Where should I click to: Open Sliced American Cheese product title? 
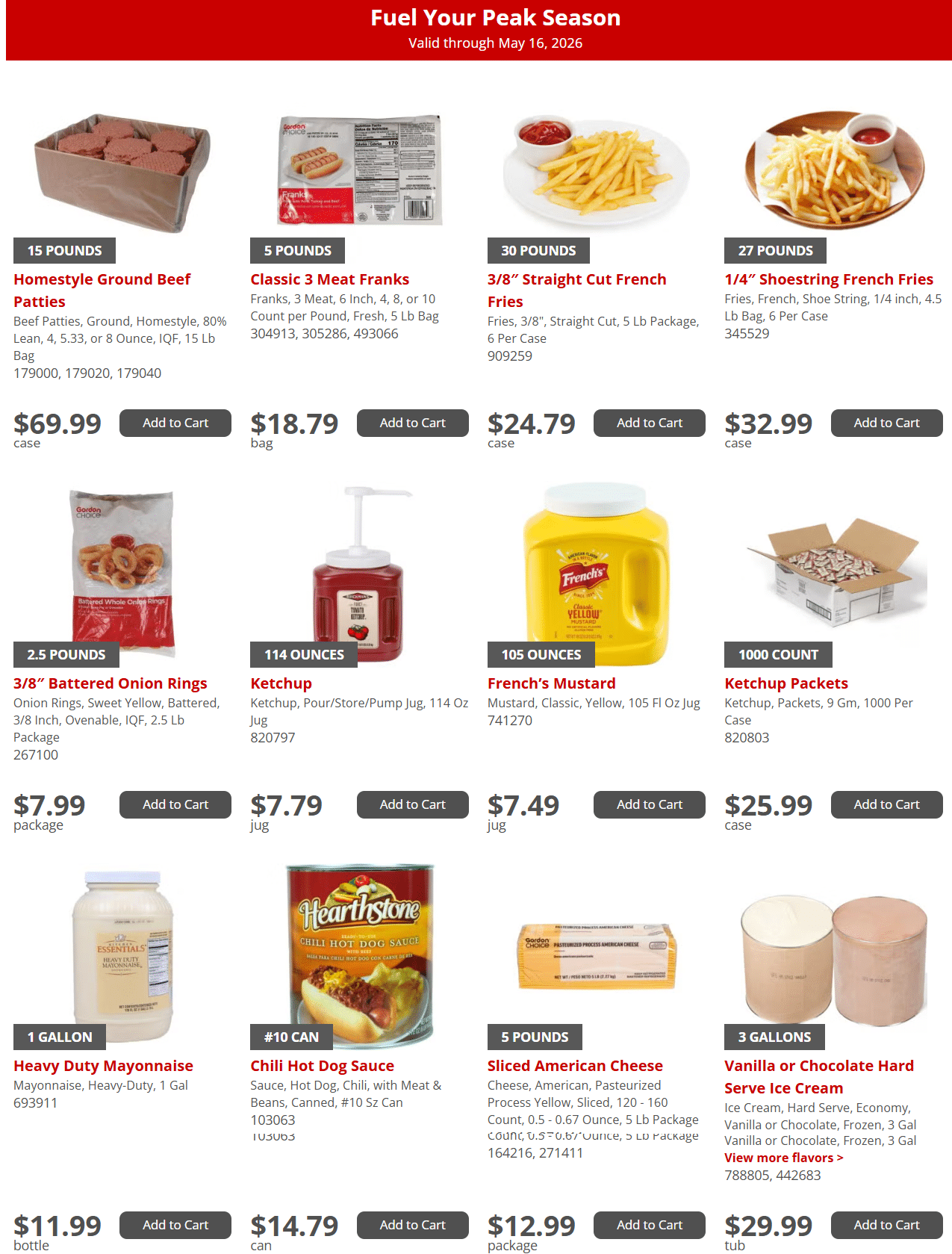point(574,1066)
